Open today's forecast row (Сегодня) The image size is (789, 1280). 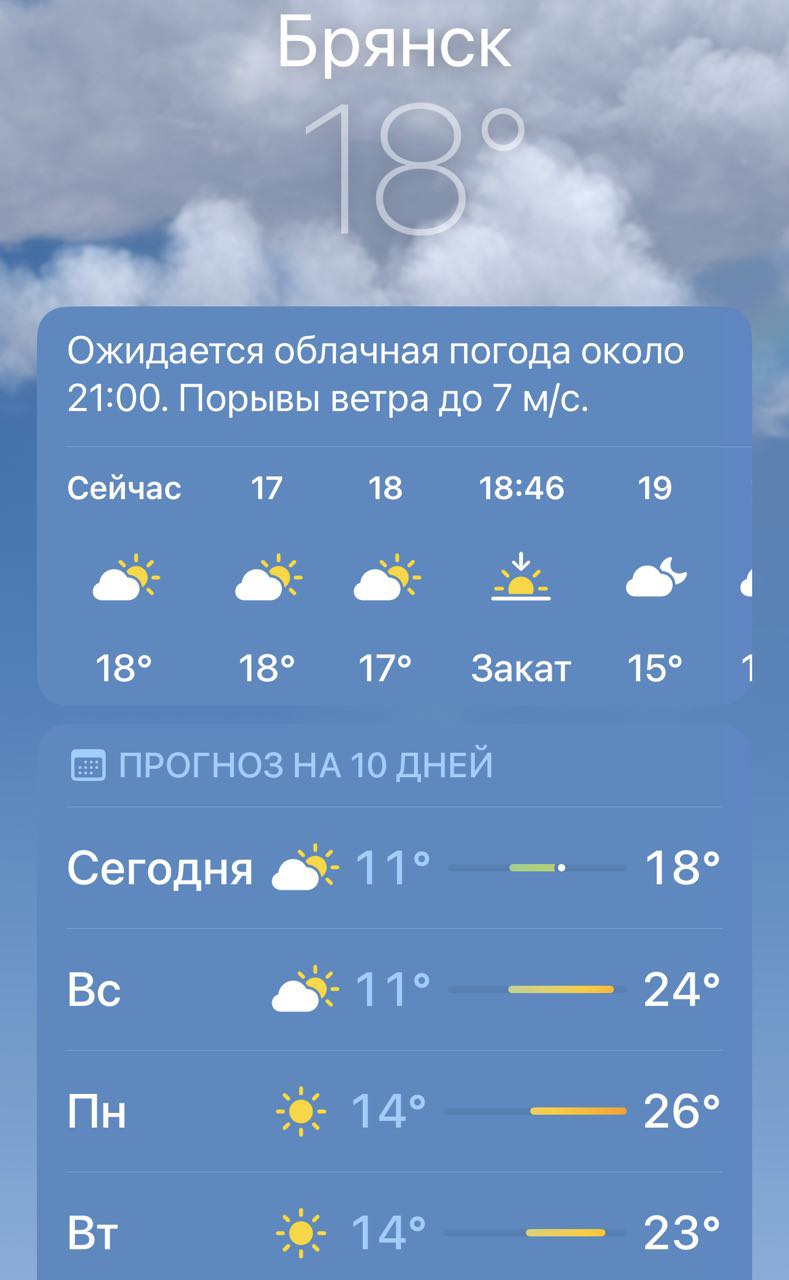(x=394, y=868)
